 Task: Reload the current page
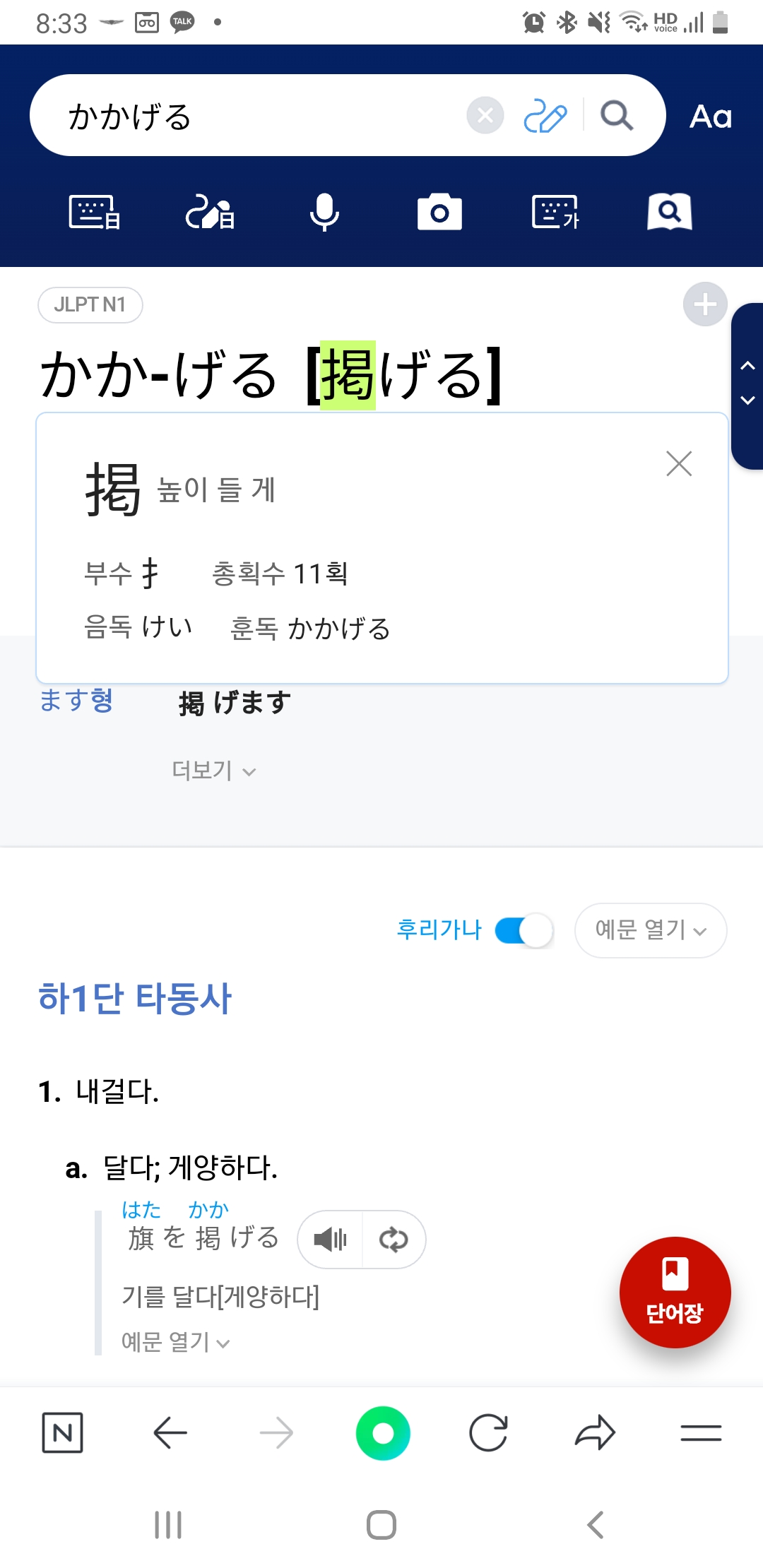pyautogui.click(x=488, y=1433)
